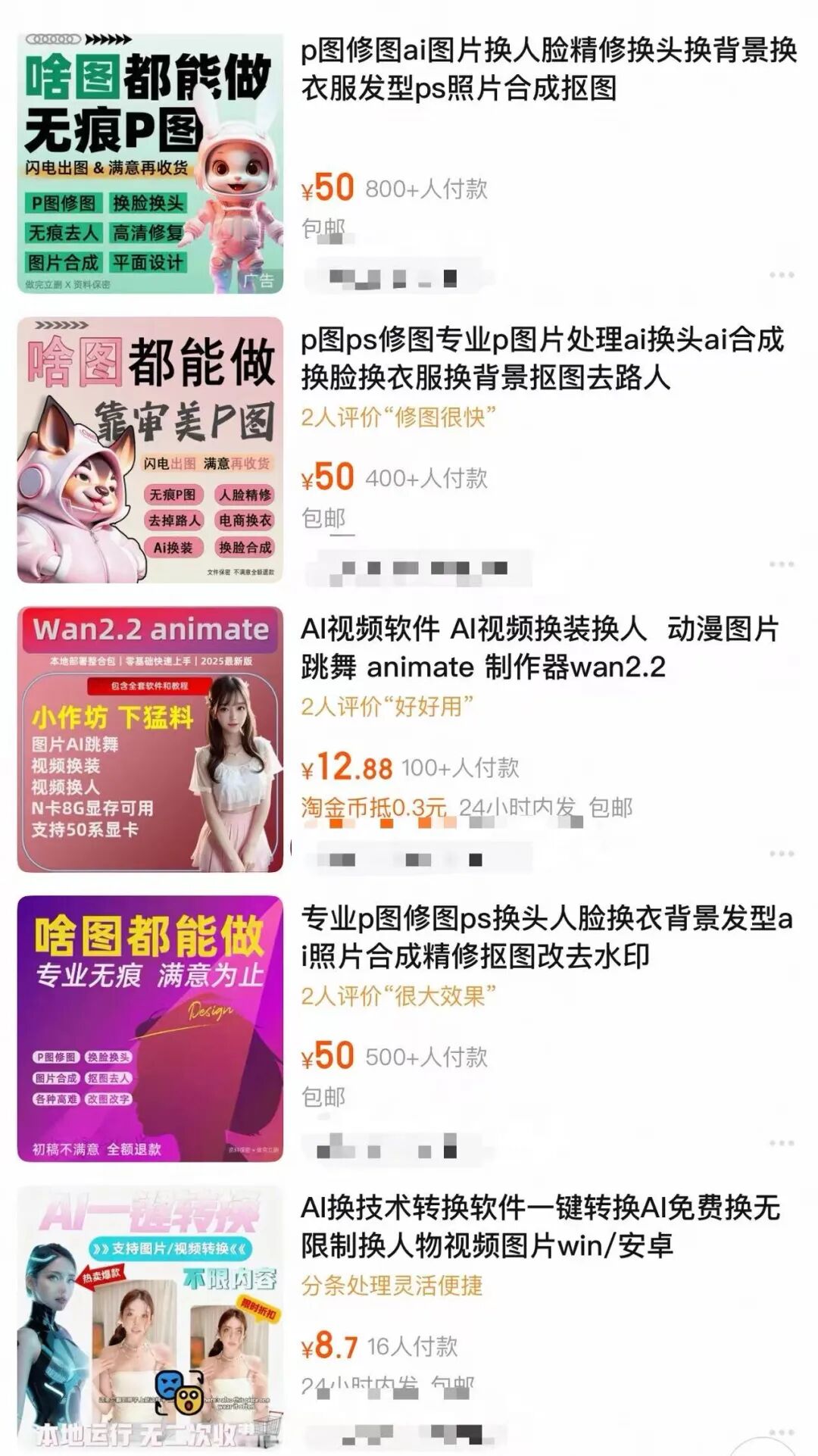
Task: Open the pink '靠审美P图' product image
Action: pyautogui.click(x=149, y=449)
